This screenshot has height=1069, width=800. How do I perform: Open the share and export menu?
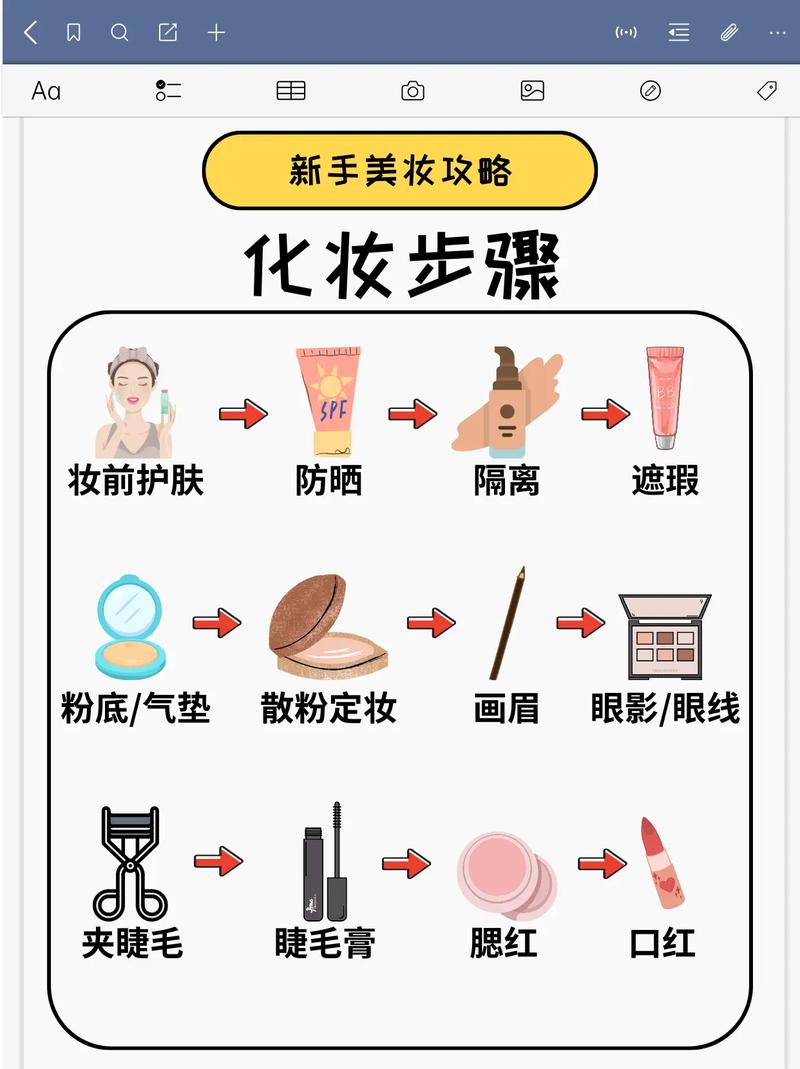[x=167, y=32]
